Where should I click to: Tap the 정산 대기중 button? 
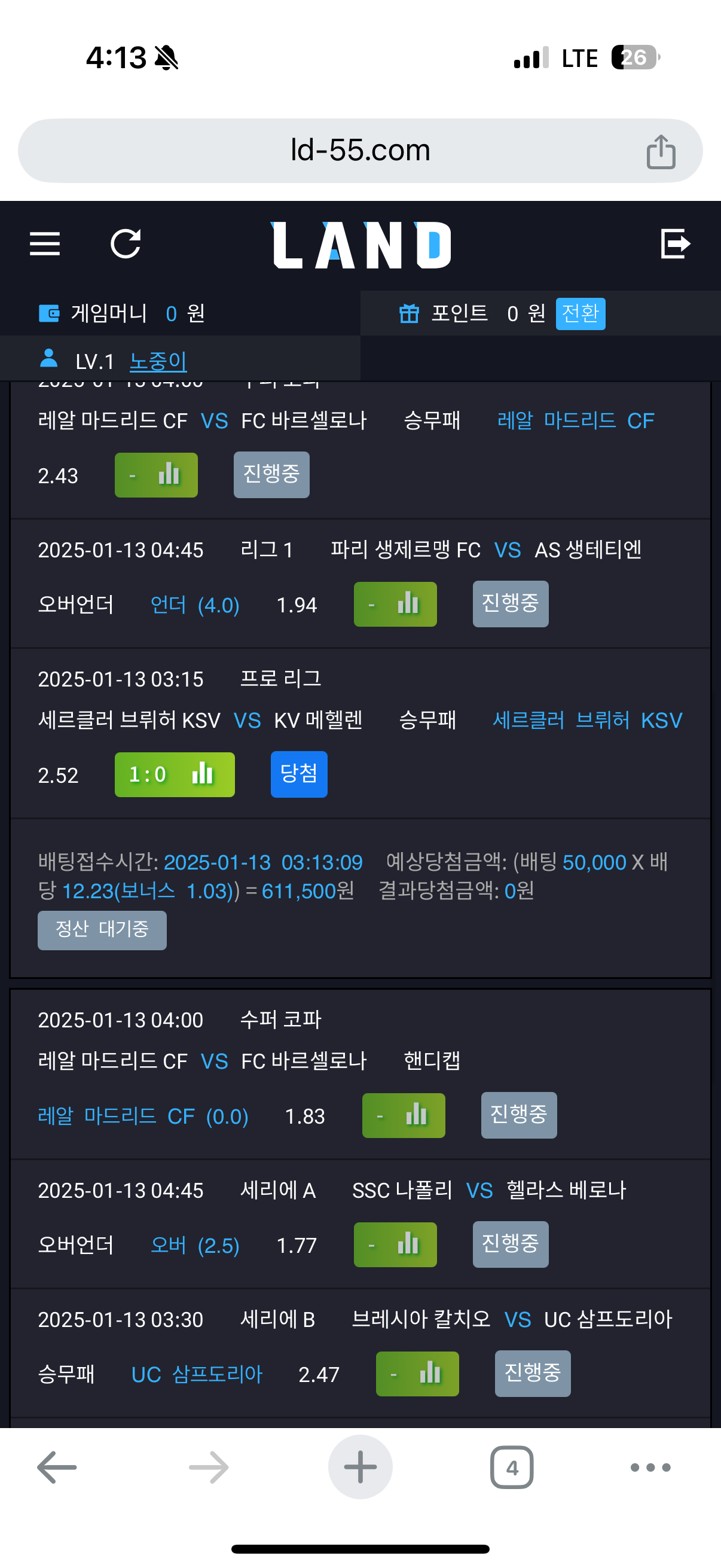click(102, 929)
